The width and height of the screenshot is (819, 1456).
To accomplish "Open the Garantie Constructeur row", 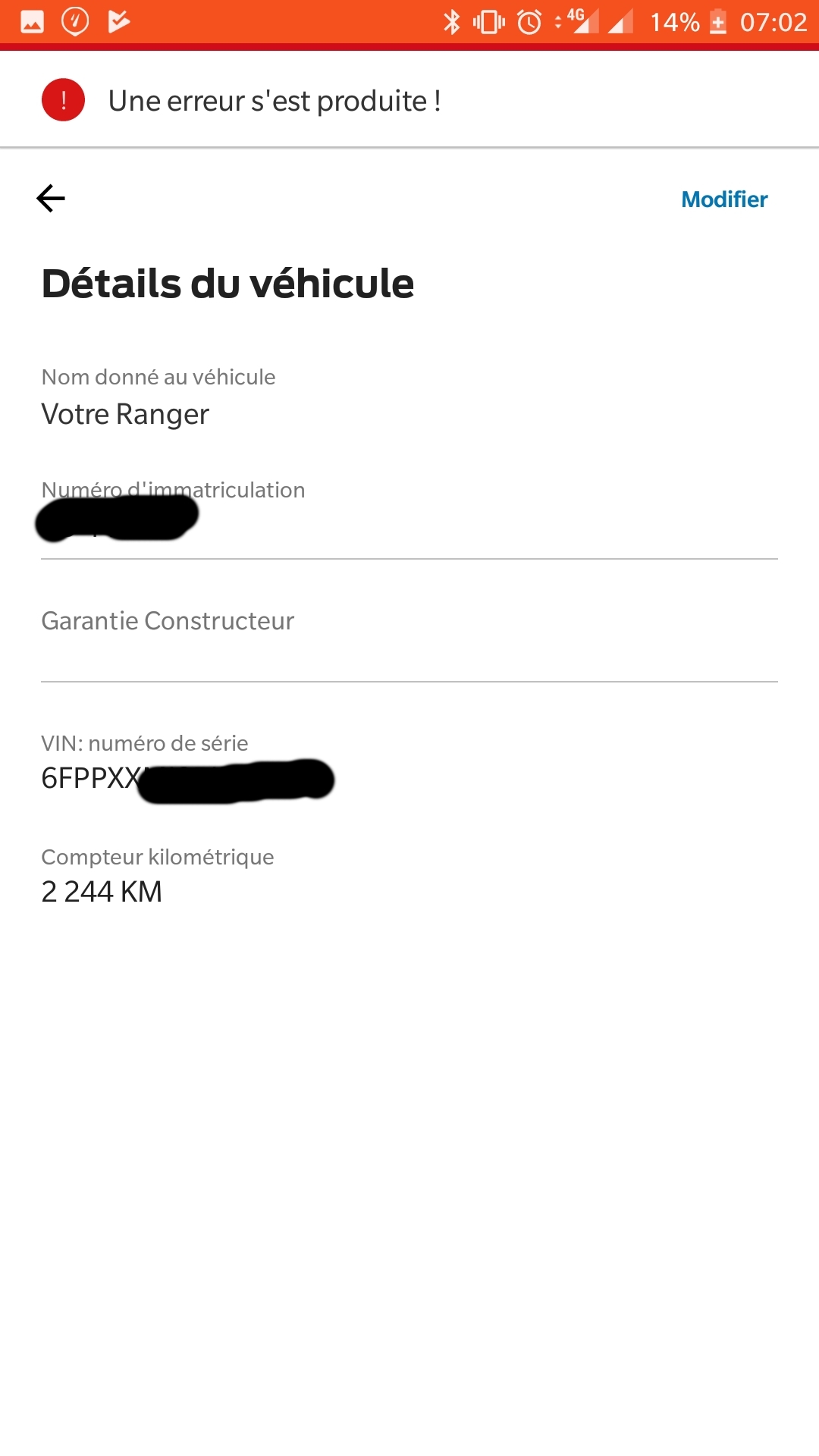I will pos(409,621).
